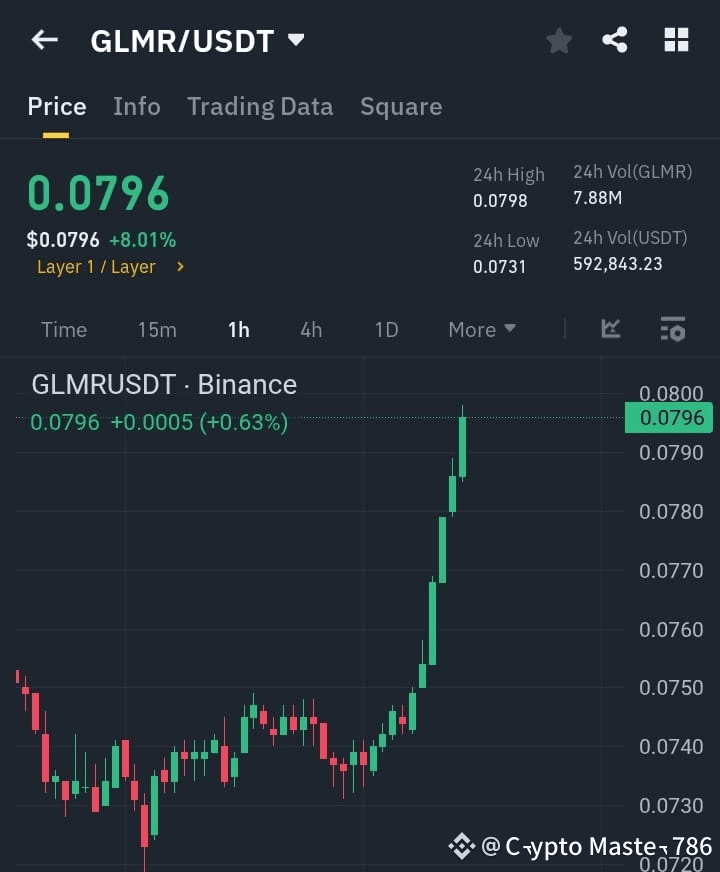Open the chart indicators icon
Screen dimensions: 720x872
point(611,328)
